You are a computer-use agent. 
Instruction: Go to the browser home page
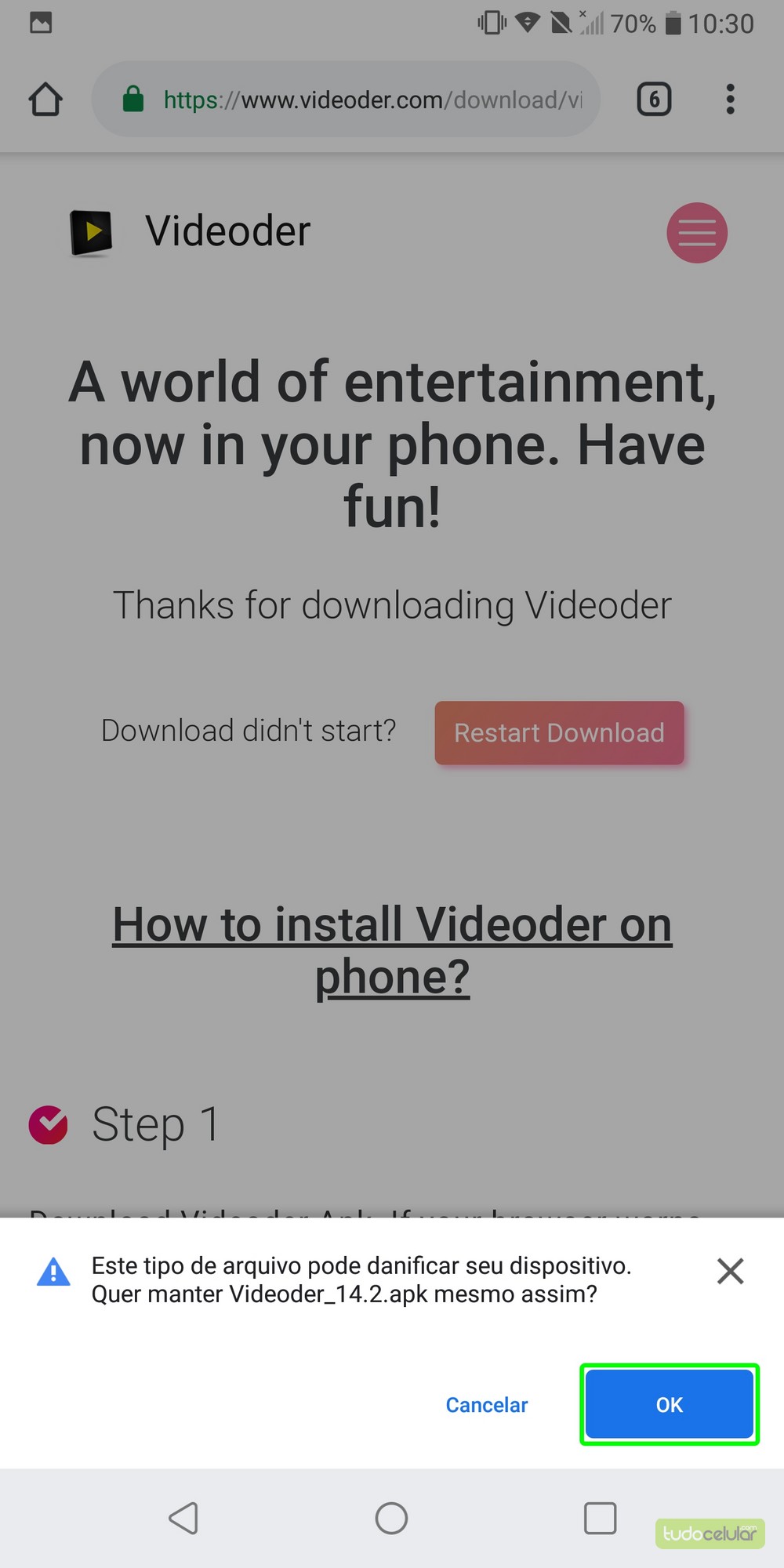[x=45, y=100]
